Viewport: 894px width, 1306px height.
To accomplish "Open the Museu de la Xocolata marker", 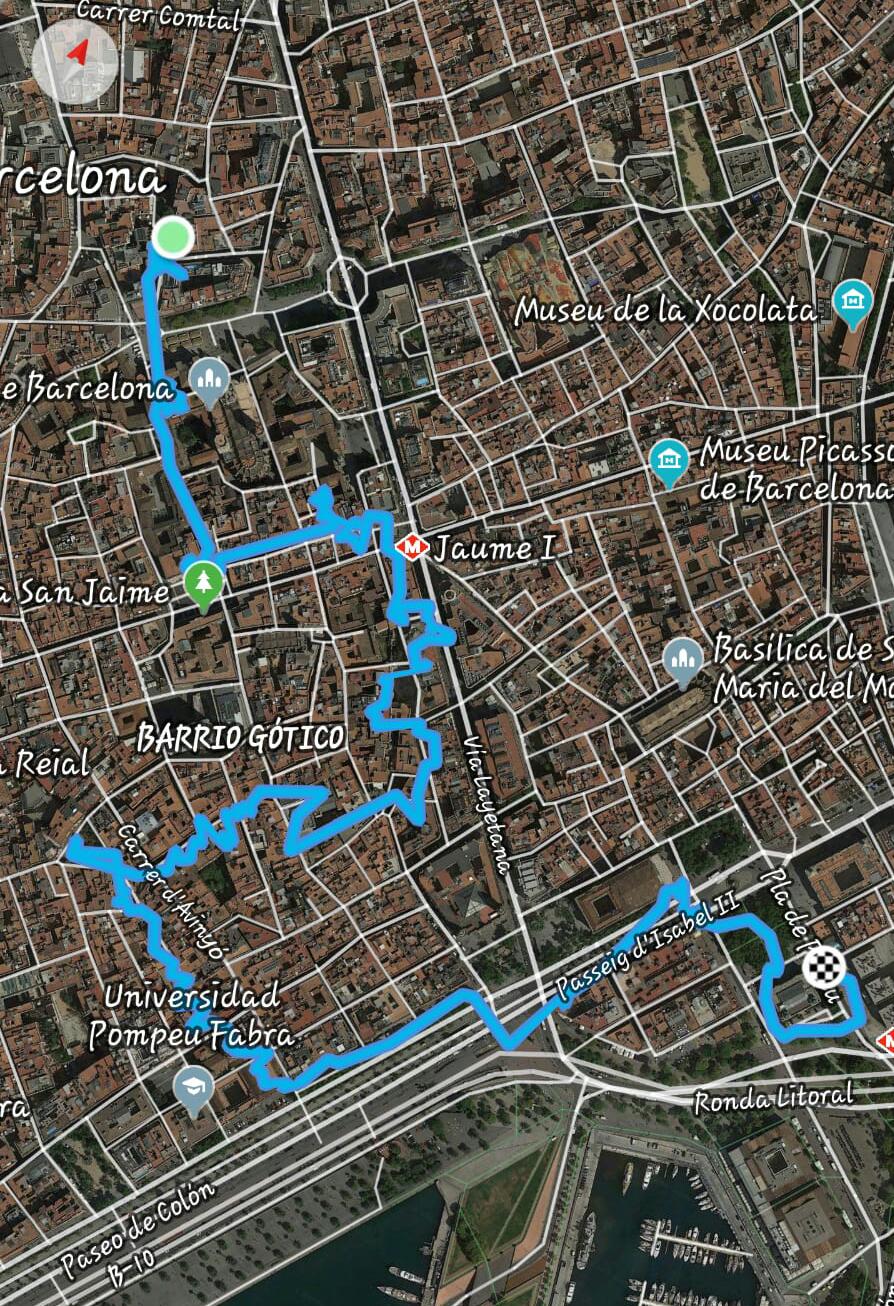I will 852,304.
